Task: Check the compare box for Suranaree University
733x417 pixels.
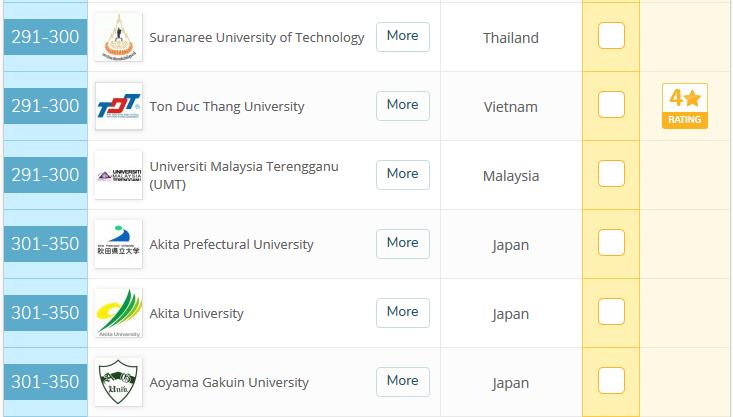Action: click(611, 36)
